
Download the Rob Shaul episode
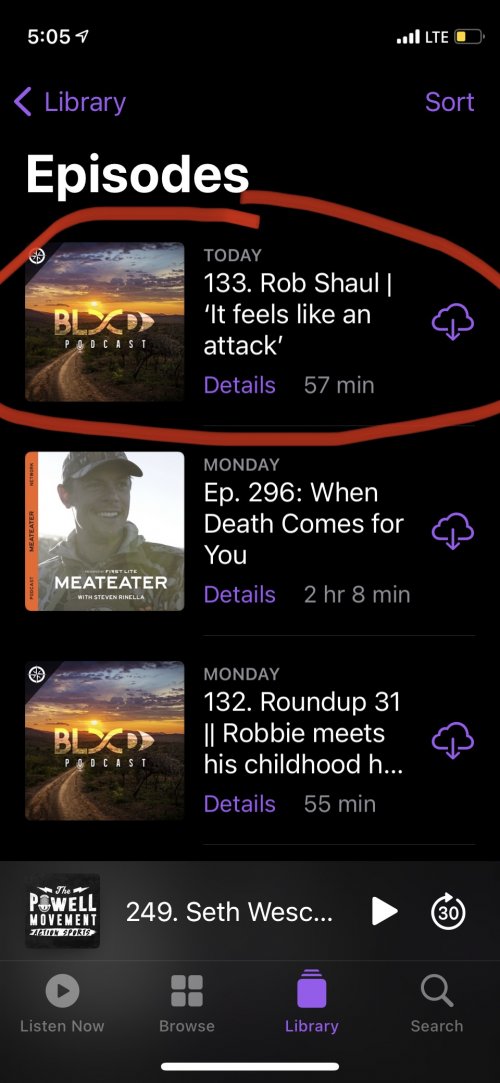coord(452,323)
